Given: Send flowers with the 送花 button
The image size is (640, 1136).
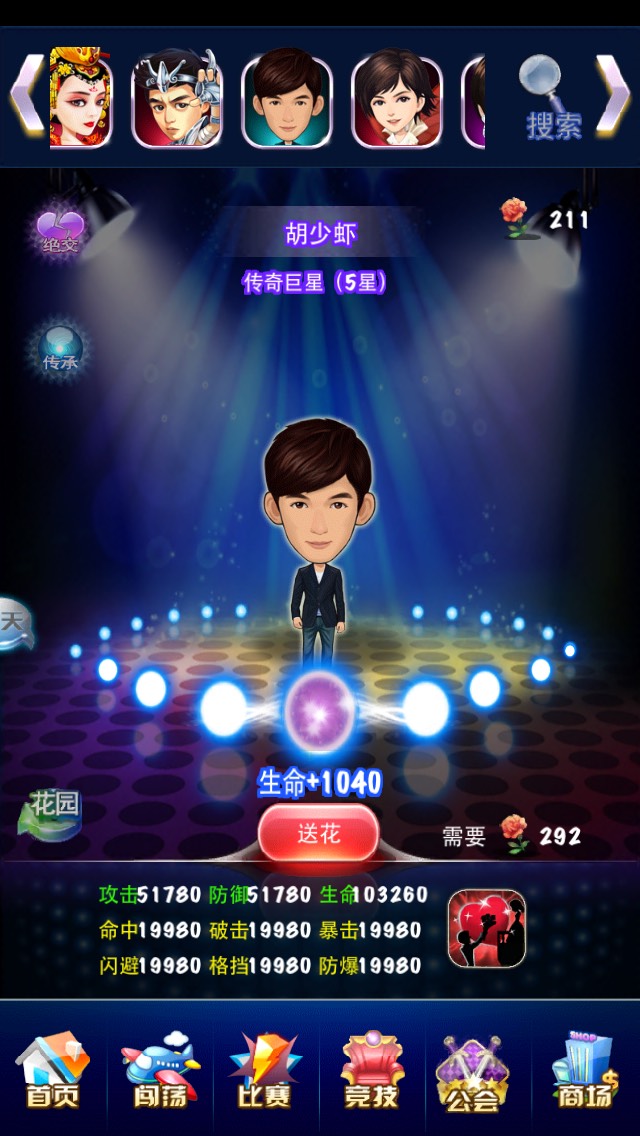Looking at the screenshot, I should [318, 834].
